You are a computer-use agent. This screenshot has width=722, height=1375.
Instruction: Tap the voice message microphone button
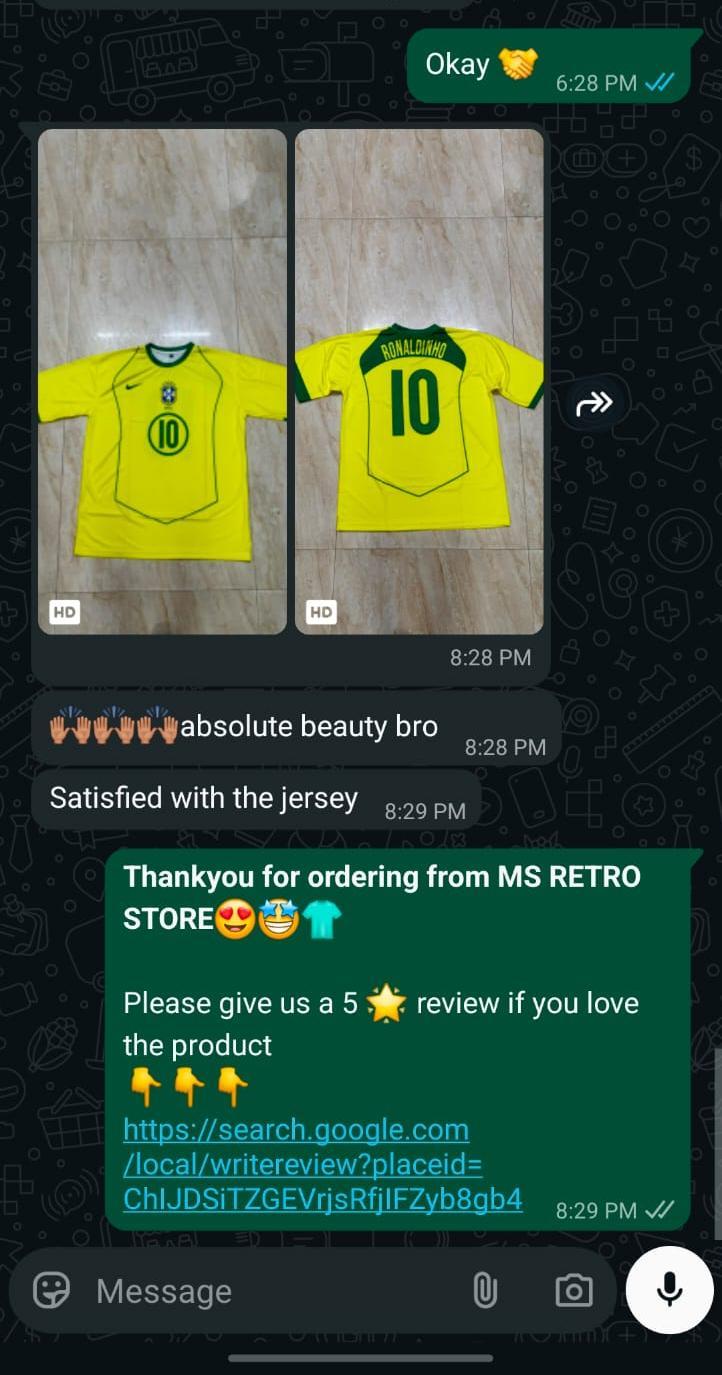point(669,1290)
